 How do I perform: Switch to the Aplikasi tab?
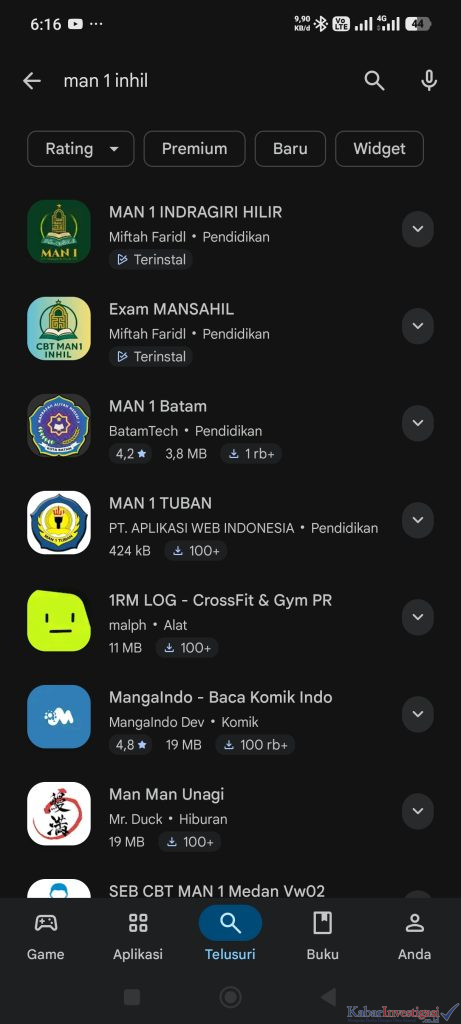(x=138, y=935)
